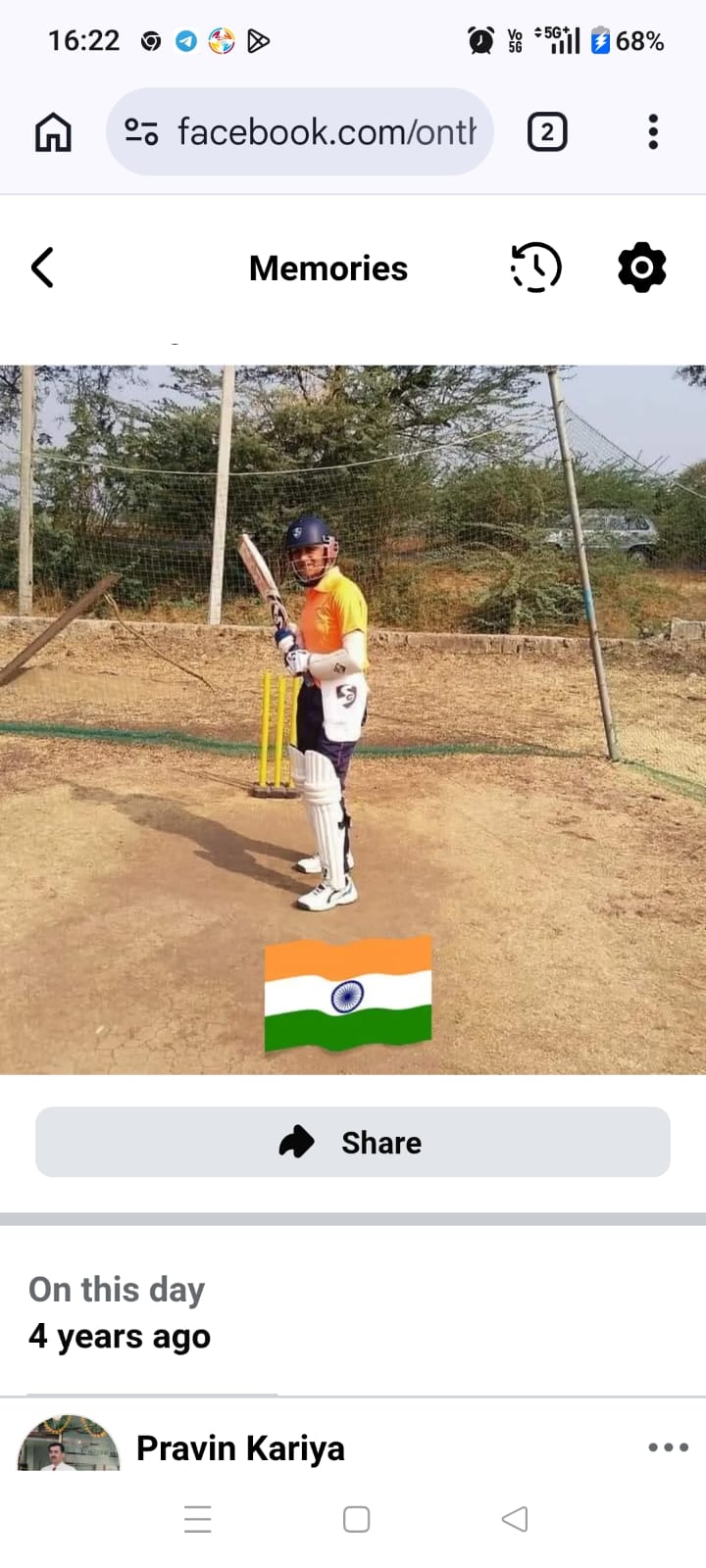Open the memories history clock icon
Screen dimensions: 706x1568
click(x=535, y=268)
